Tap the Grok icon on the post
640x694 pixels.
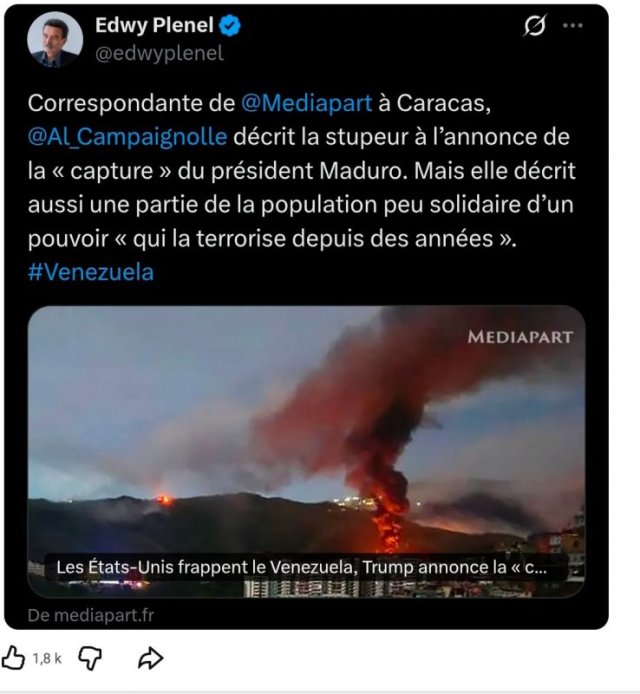(x=535, y=27)
